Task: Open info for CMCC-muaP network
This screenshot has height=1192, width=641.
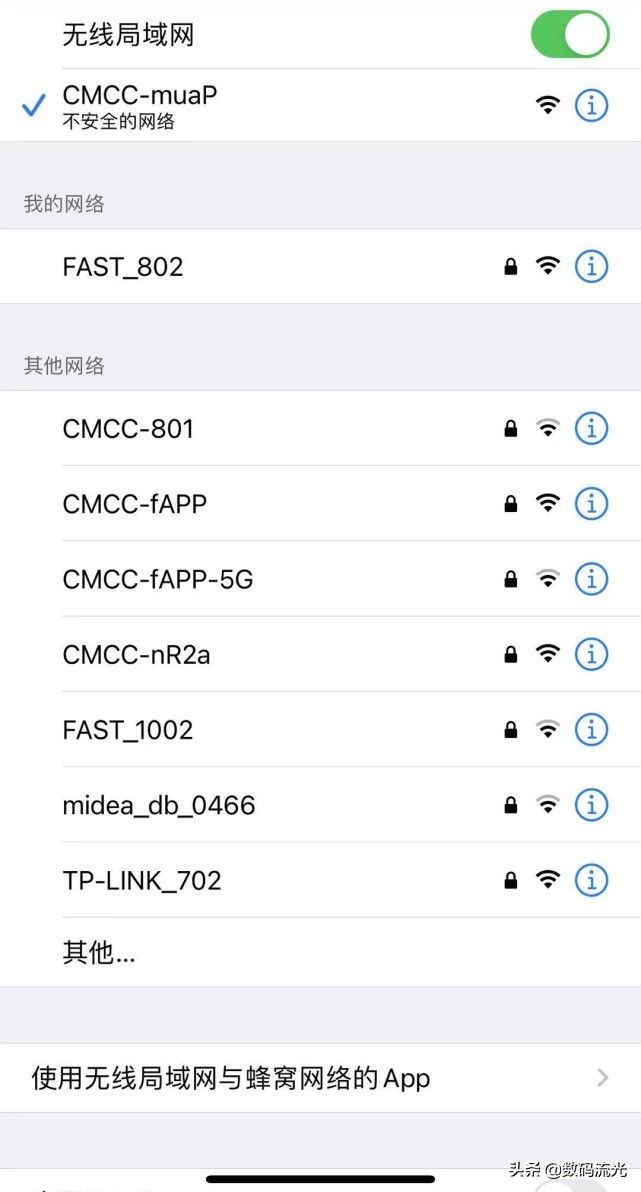Action: (591, 105)
